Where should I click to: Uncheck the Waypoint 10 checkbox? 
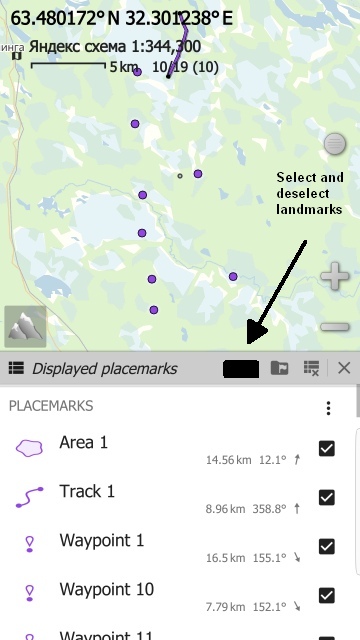[x=327, y=596]
